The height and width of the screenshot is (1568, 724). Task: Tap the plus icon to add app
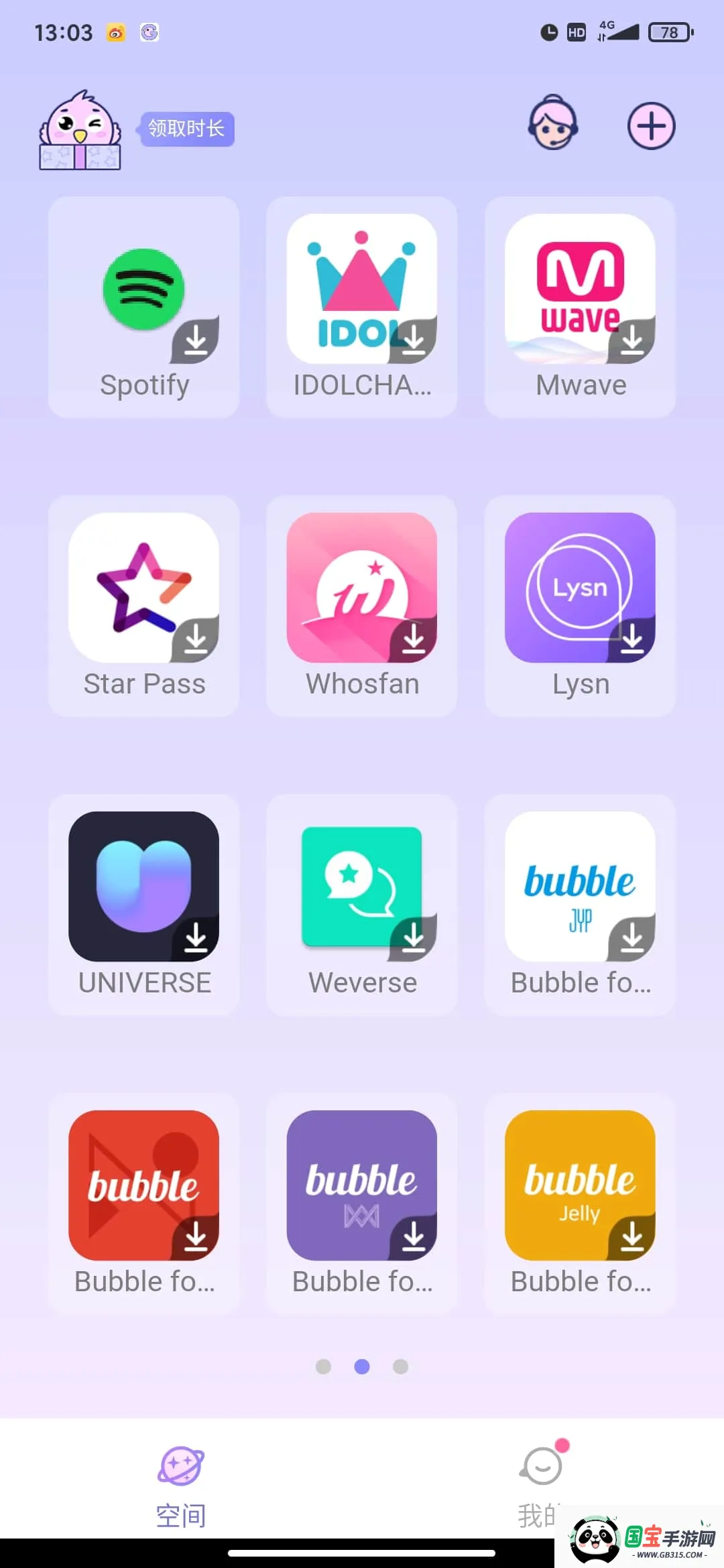[651, 126]
